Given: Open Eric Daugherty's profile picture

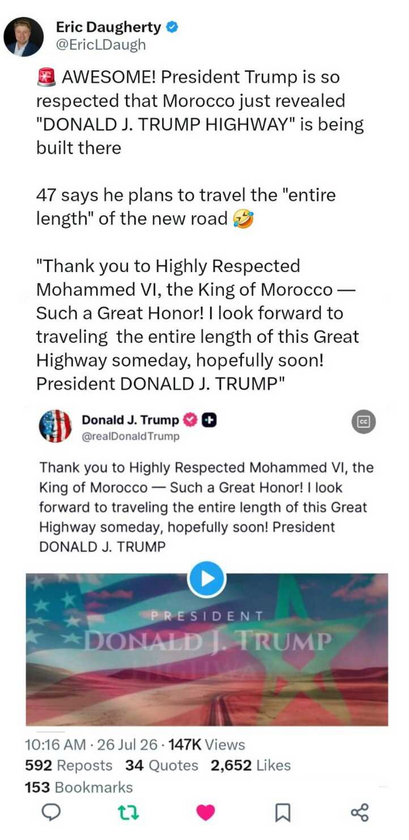Looking at the screenshot, I should (23, 36).
